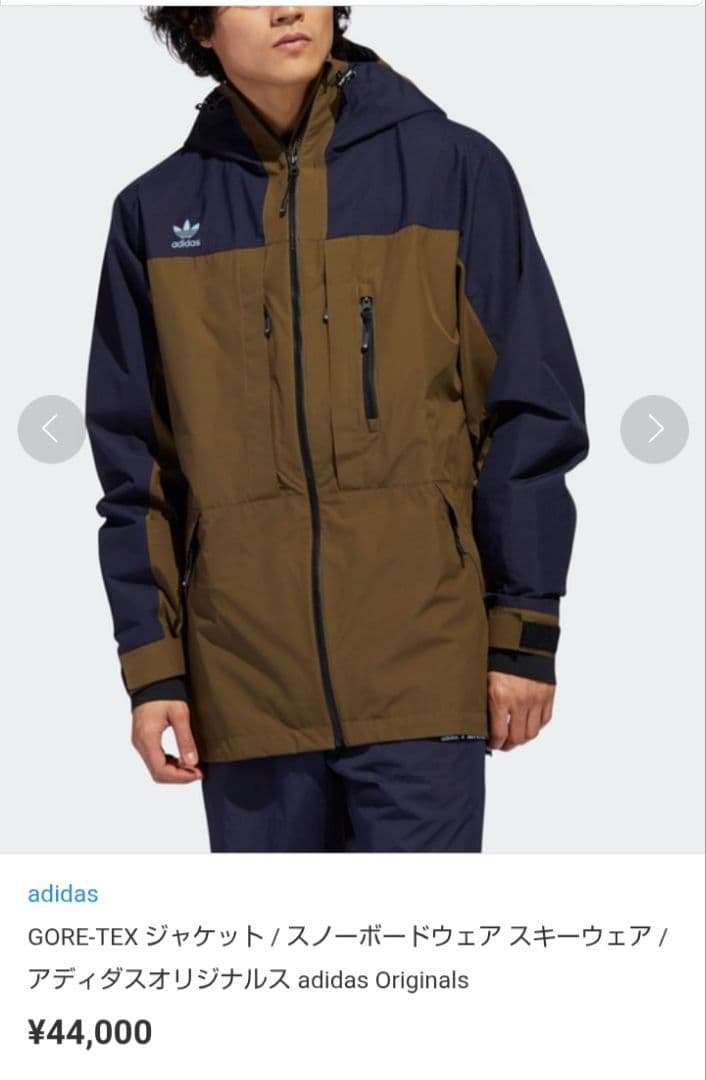Show the next product image
This screenshot has height=1080, width=706.
coord(654,429)
